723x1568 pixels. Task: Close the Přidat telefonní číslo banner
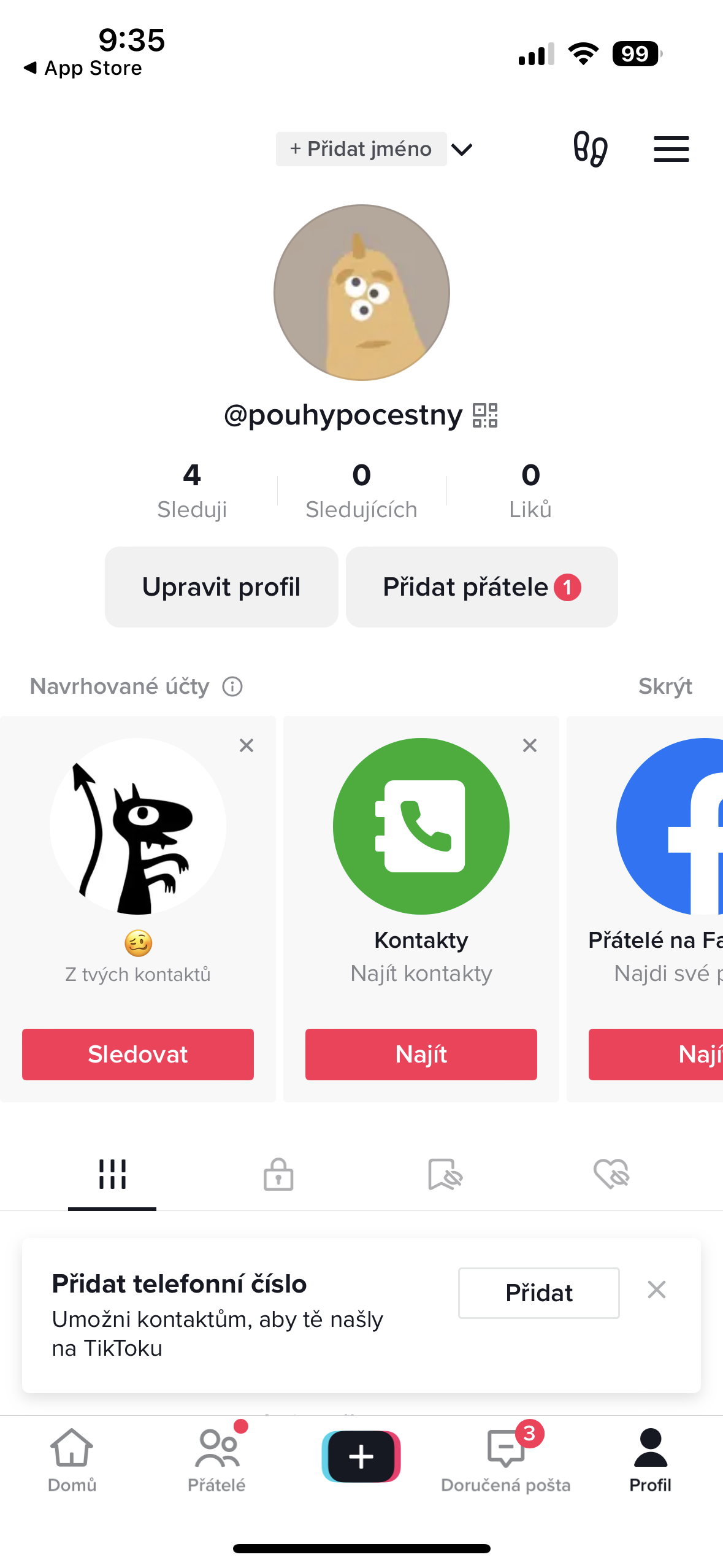click(x=656, y=1289)
